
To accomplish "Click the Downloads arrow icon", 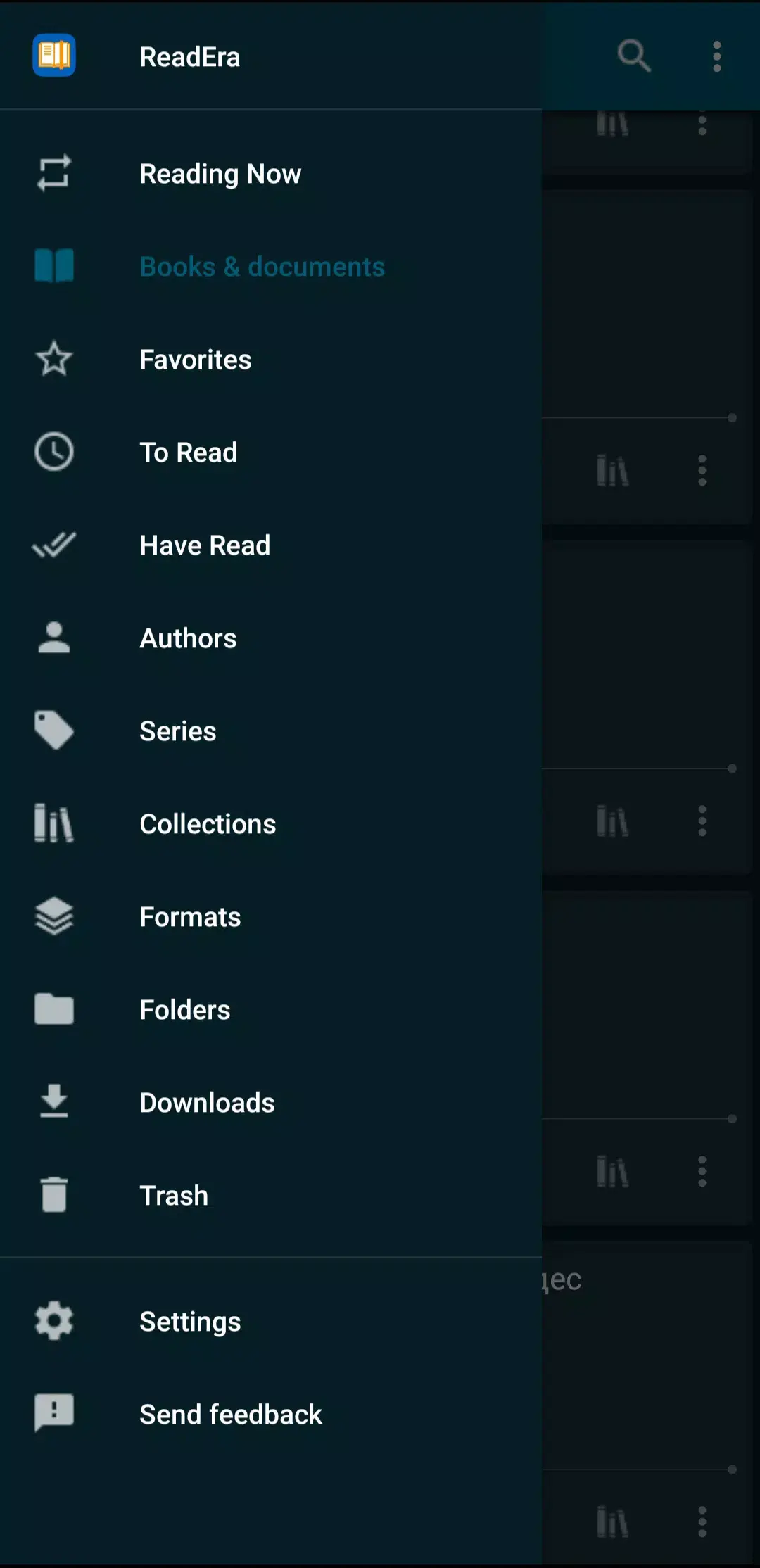I will 53,1102.
